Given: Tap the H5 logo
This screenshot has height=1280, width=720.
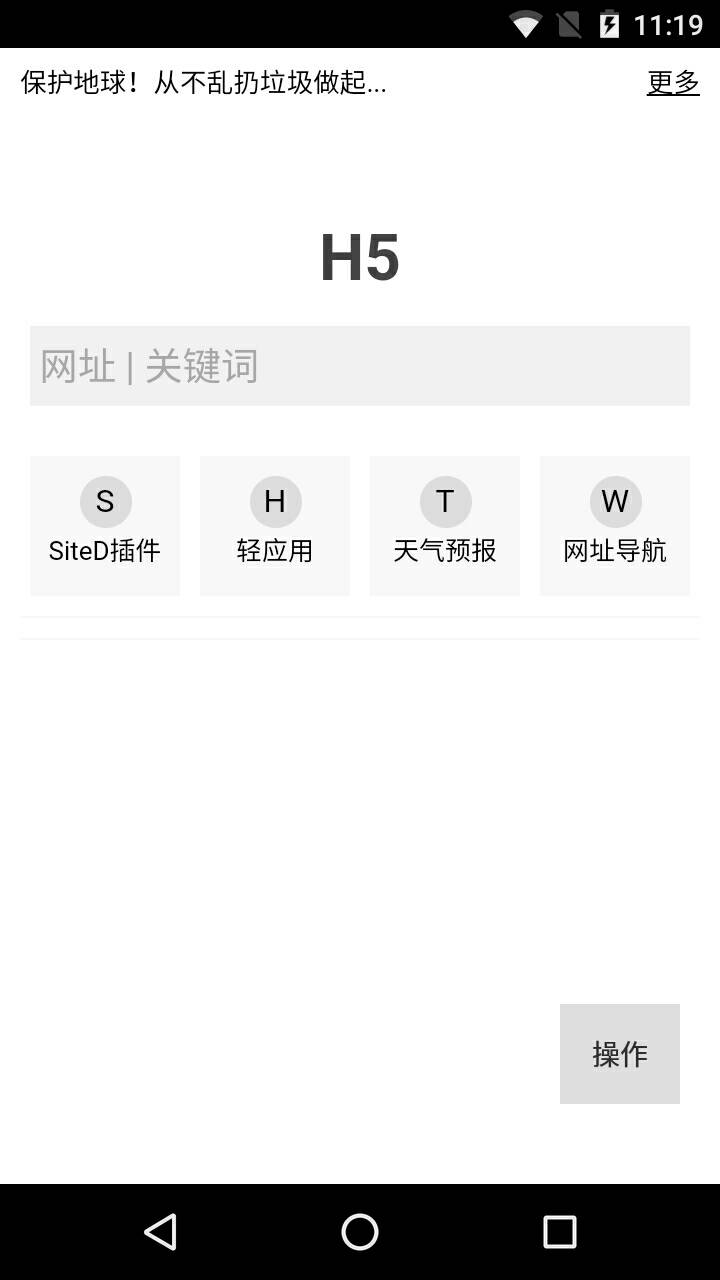Looking at the screenshot, I should coord(360,257).
